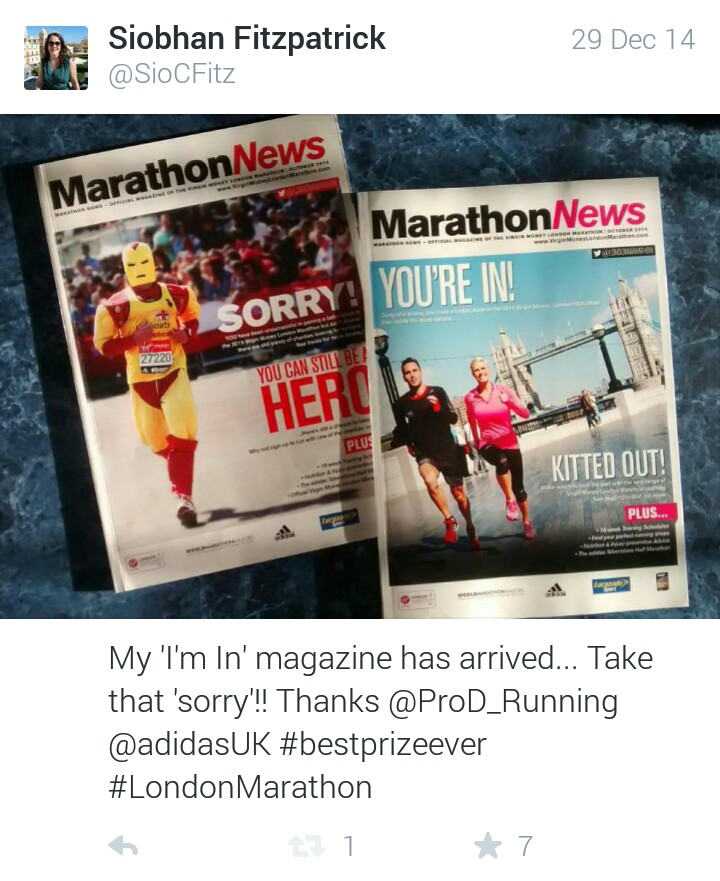Image resolution: width=720 pixels, height=881 pixels.
Task: Visit the @adidasUK profile mention
Action: click(x=192, y=744)
